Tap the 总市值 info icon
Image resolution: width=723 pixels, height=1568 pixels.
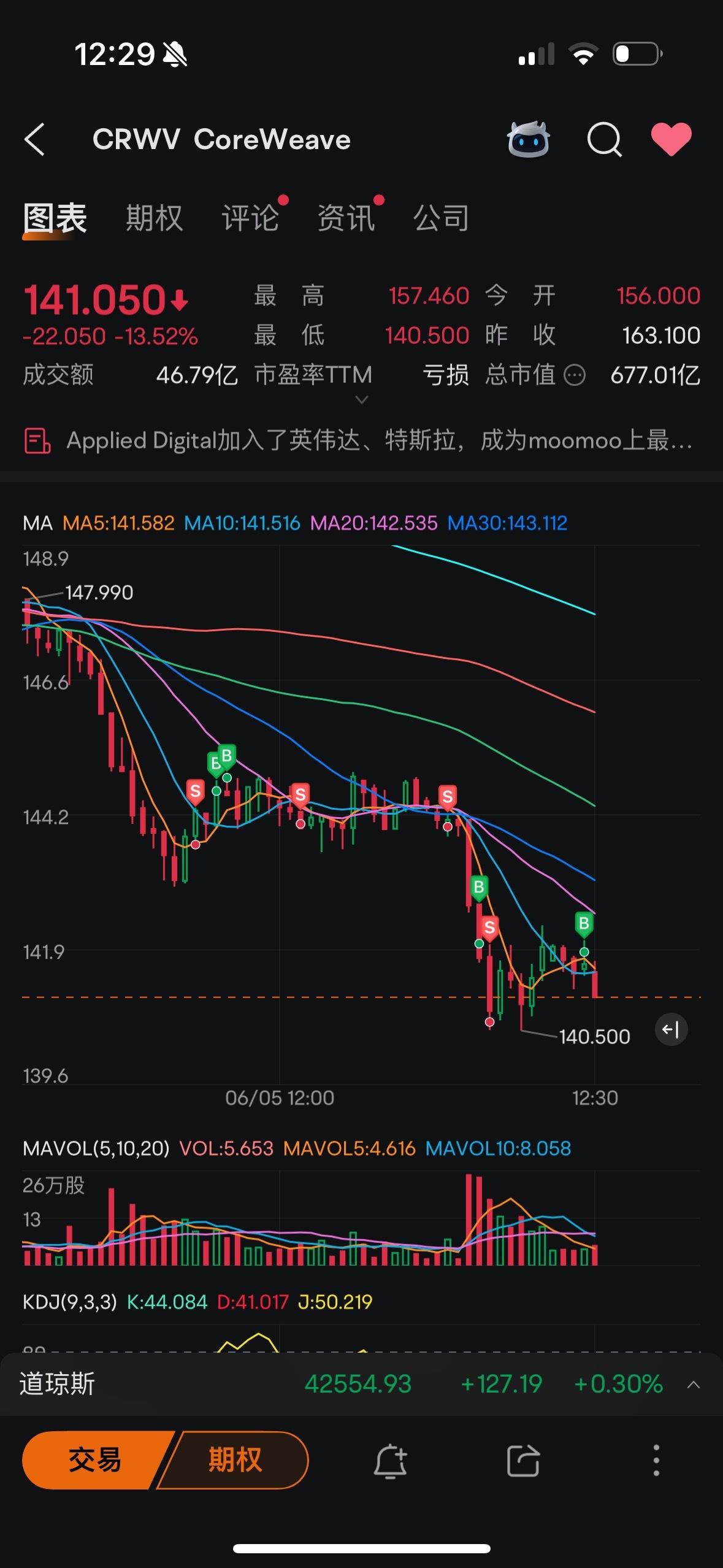pyautogui.click(x=575, y=375)
